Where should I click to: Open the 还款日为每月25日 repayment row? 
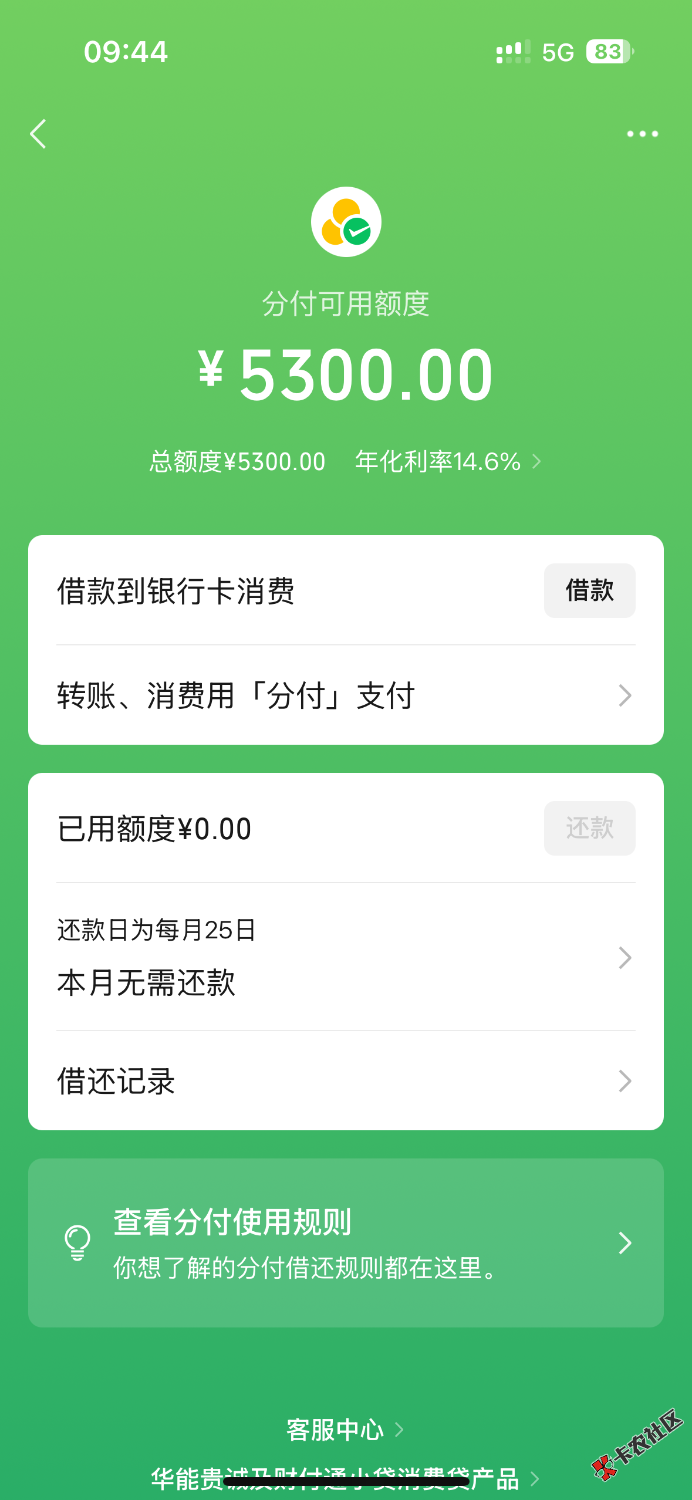coord(345,957)
